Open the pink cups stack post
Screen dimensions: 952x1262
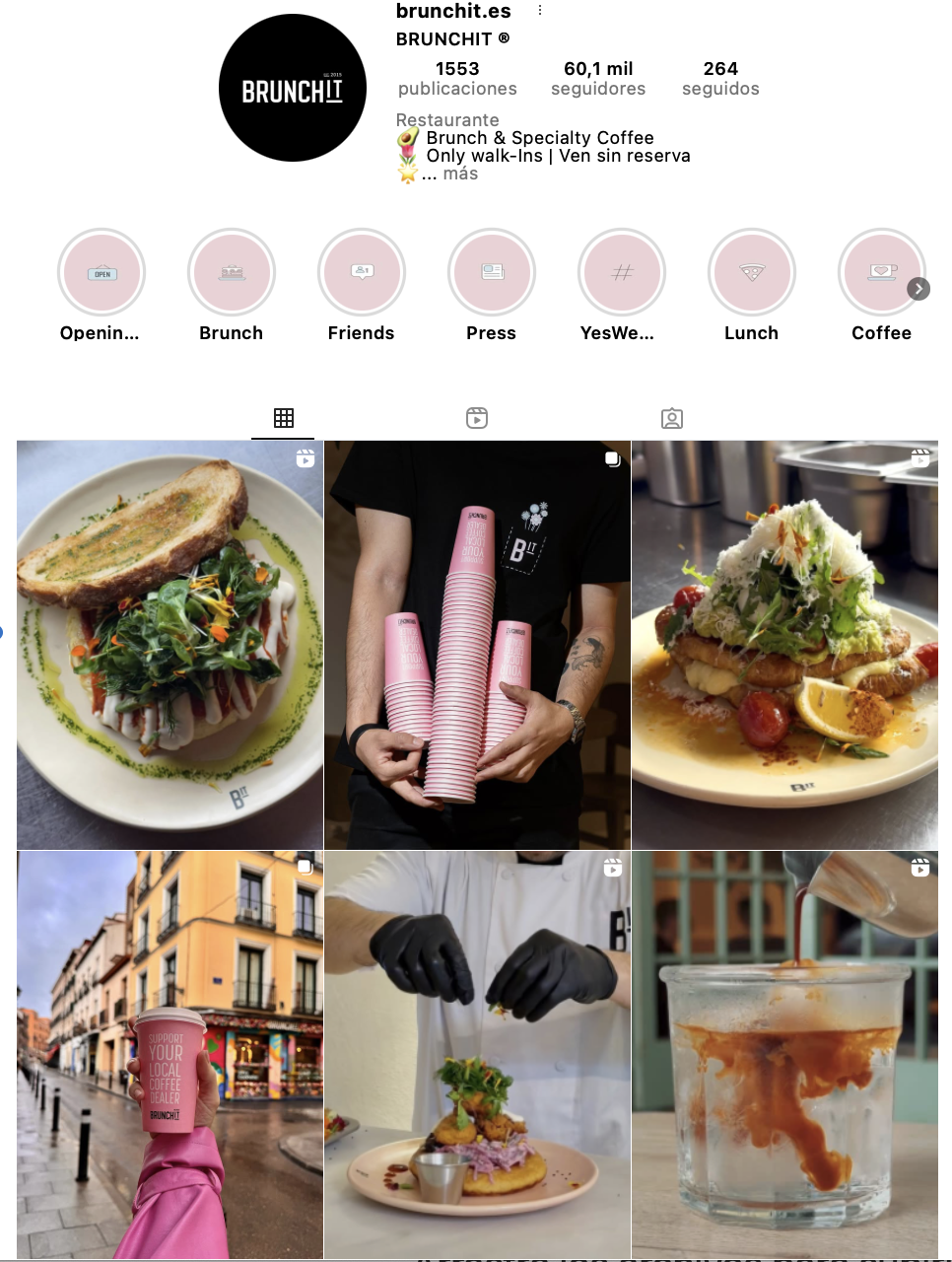click(x=477, y=645)
